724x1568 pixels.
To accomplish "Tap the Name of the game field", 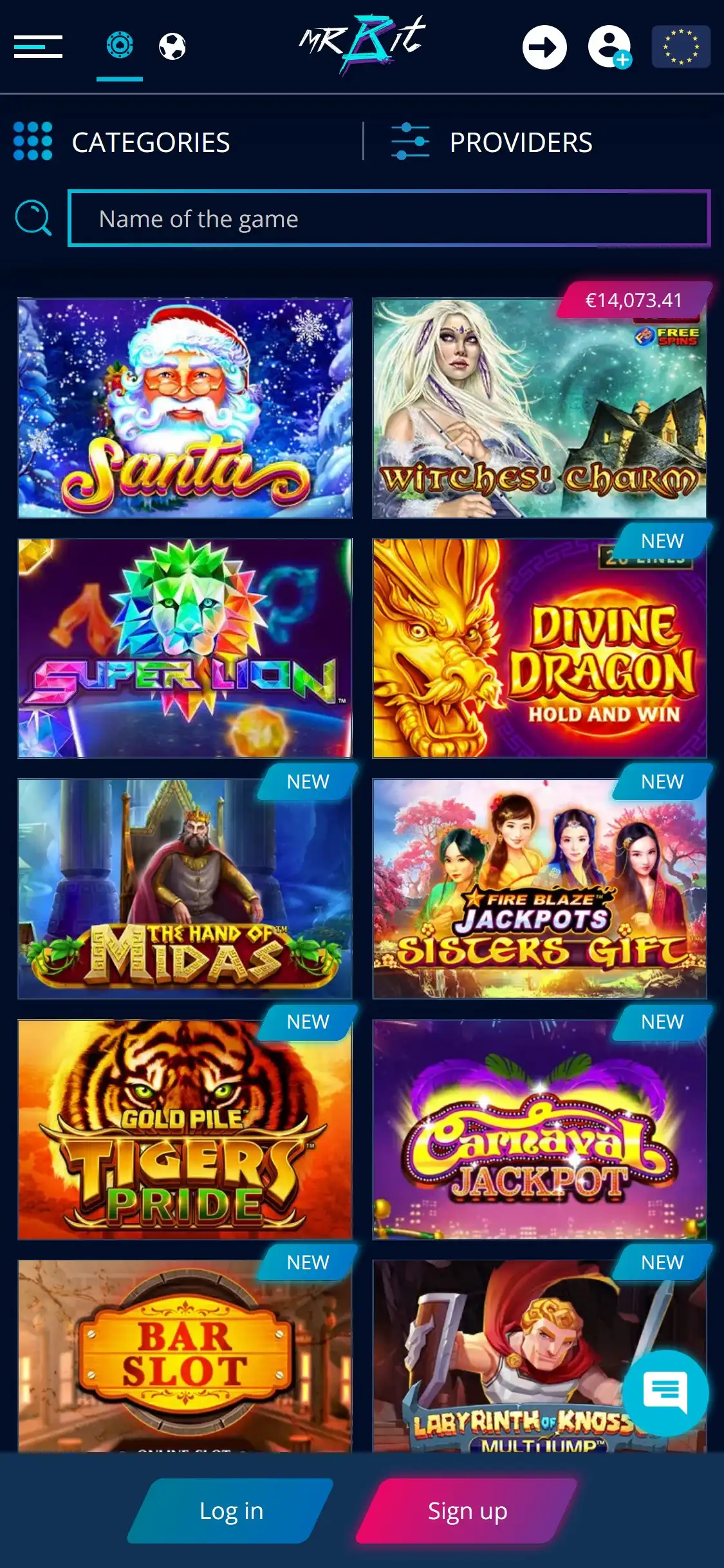I will pos(389,219).
